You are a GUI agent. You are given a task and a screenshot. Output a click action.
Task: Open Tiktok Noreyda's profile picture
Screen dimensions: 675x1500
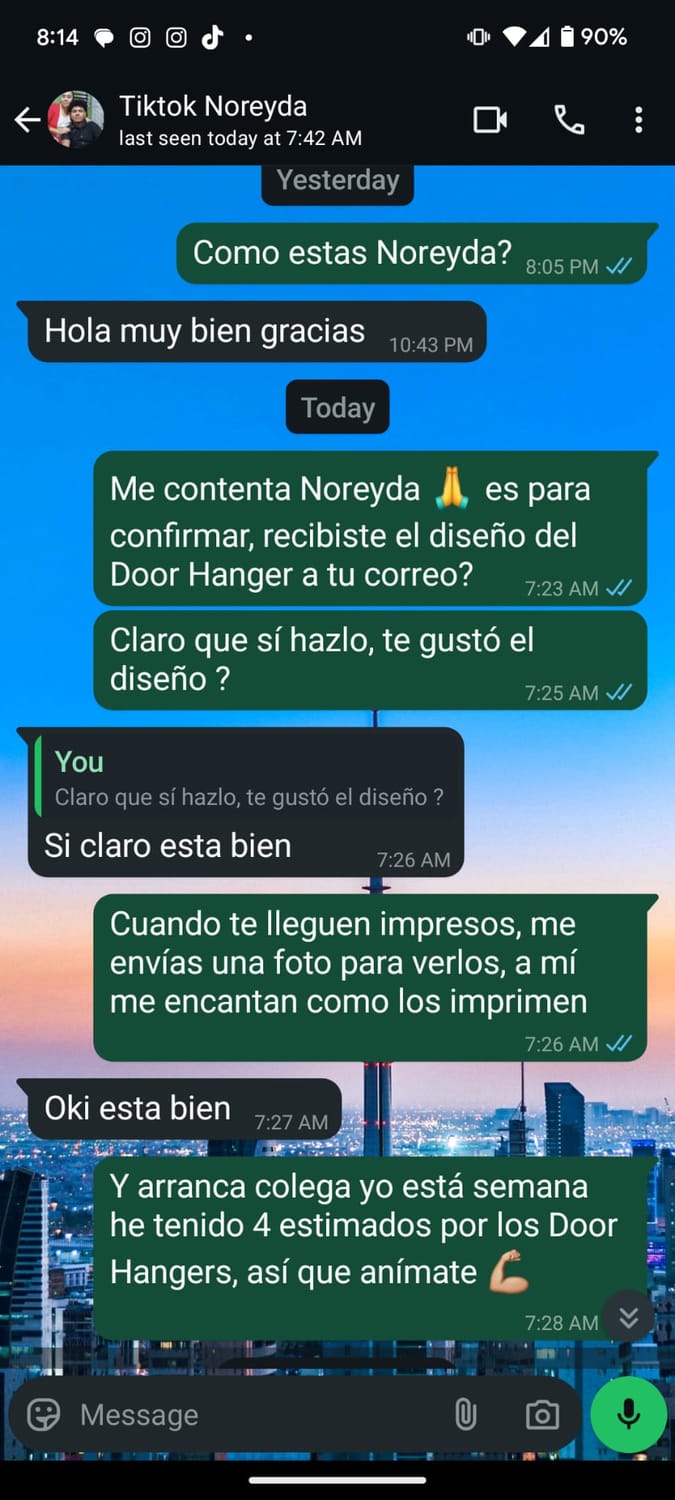(x=77, y=121)
